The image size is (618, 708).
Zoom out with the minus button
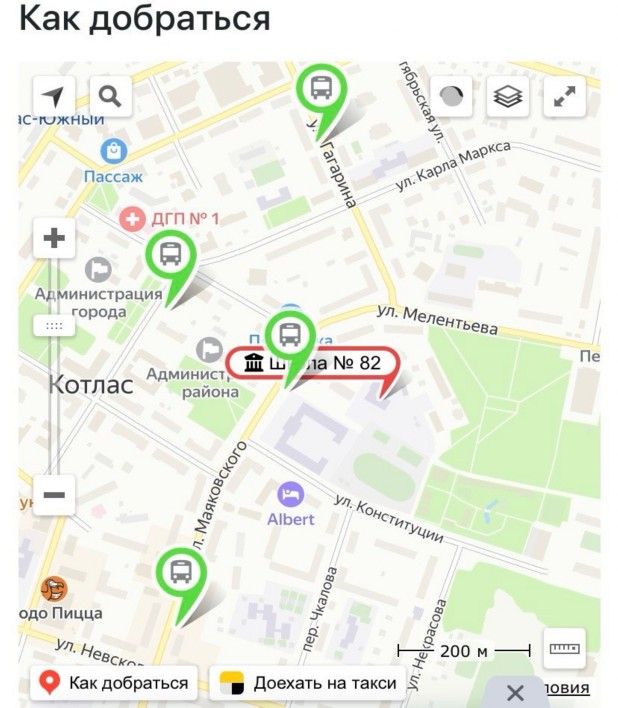(x=54, y=494)
